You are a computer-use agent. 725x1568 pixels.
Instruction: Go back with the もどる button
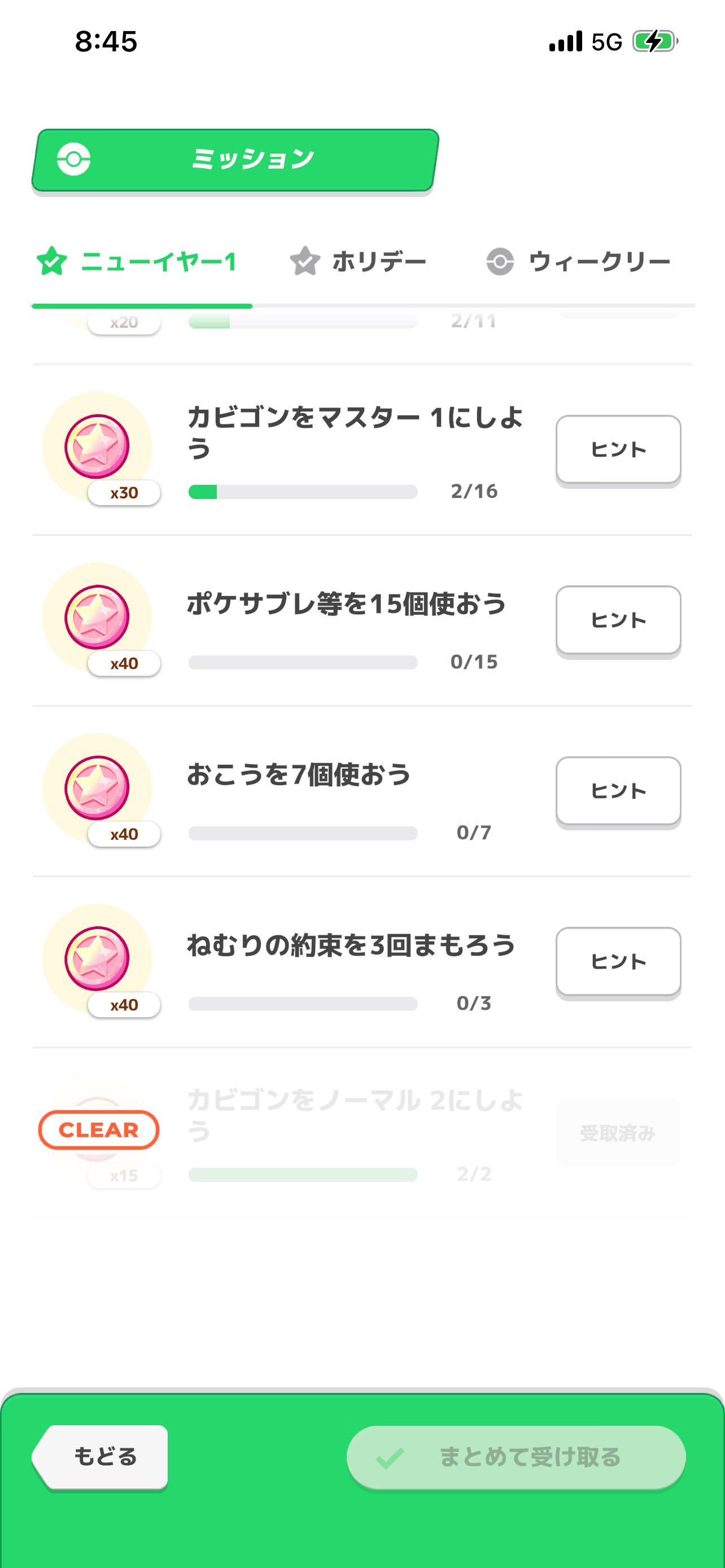pos(101,1457)
